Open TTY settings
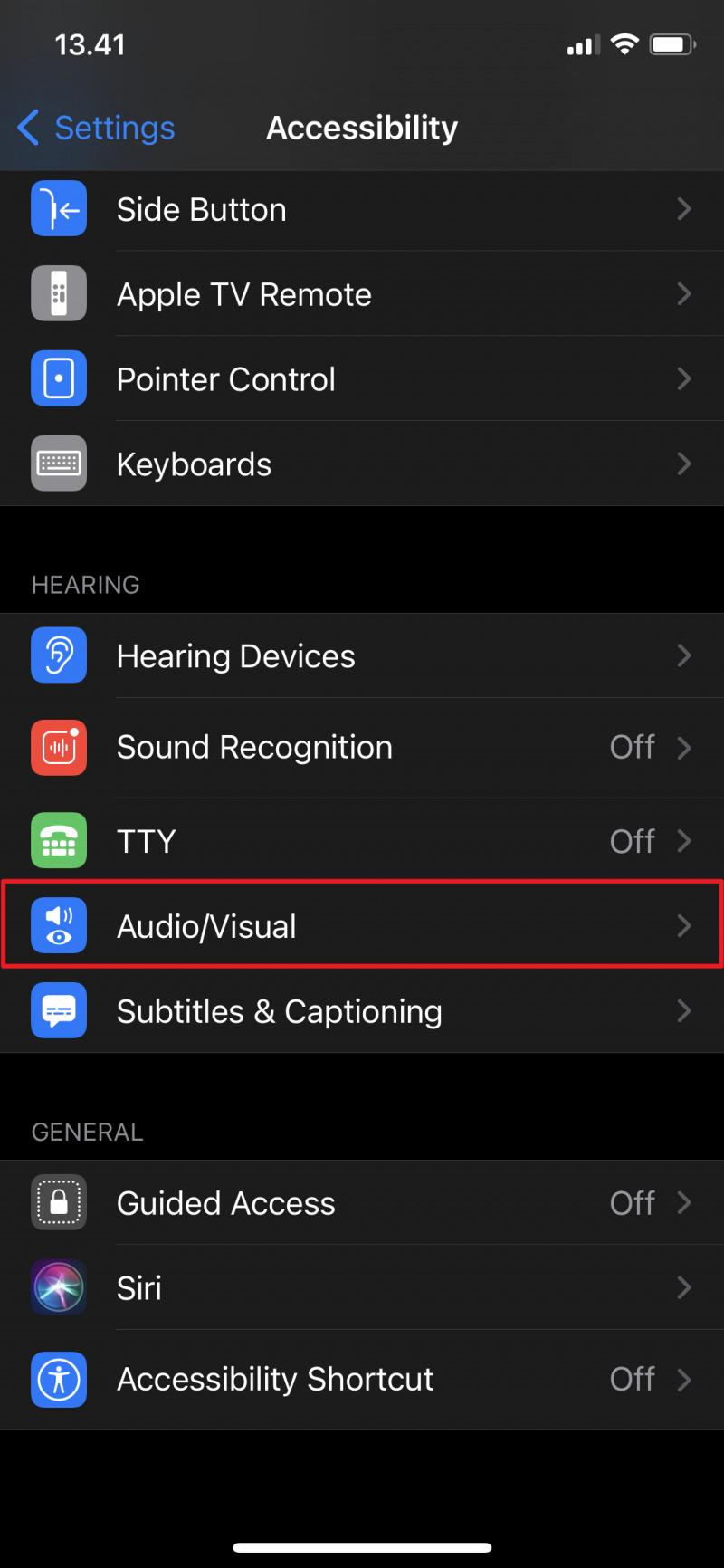 click(x=362, y=841)
